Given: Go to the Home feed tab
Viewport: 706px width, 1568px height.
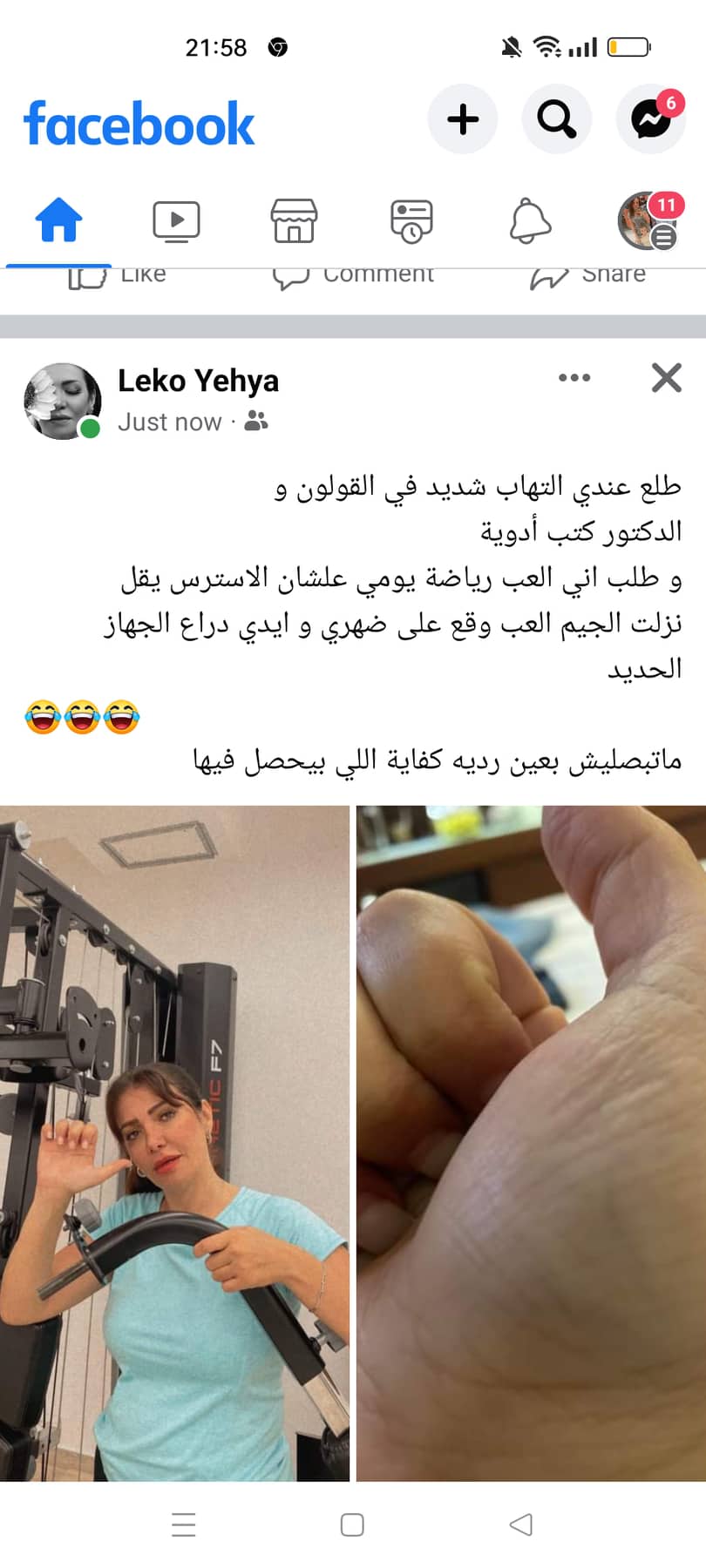Looking at the screenshot, I should [x=58, y=220].
